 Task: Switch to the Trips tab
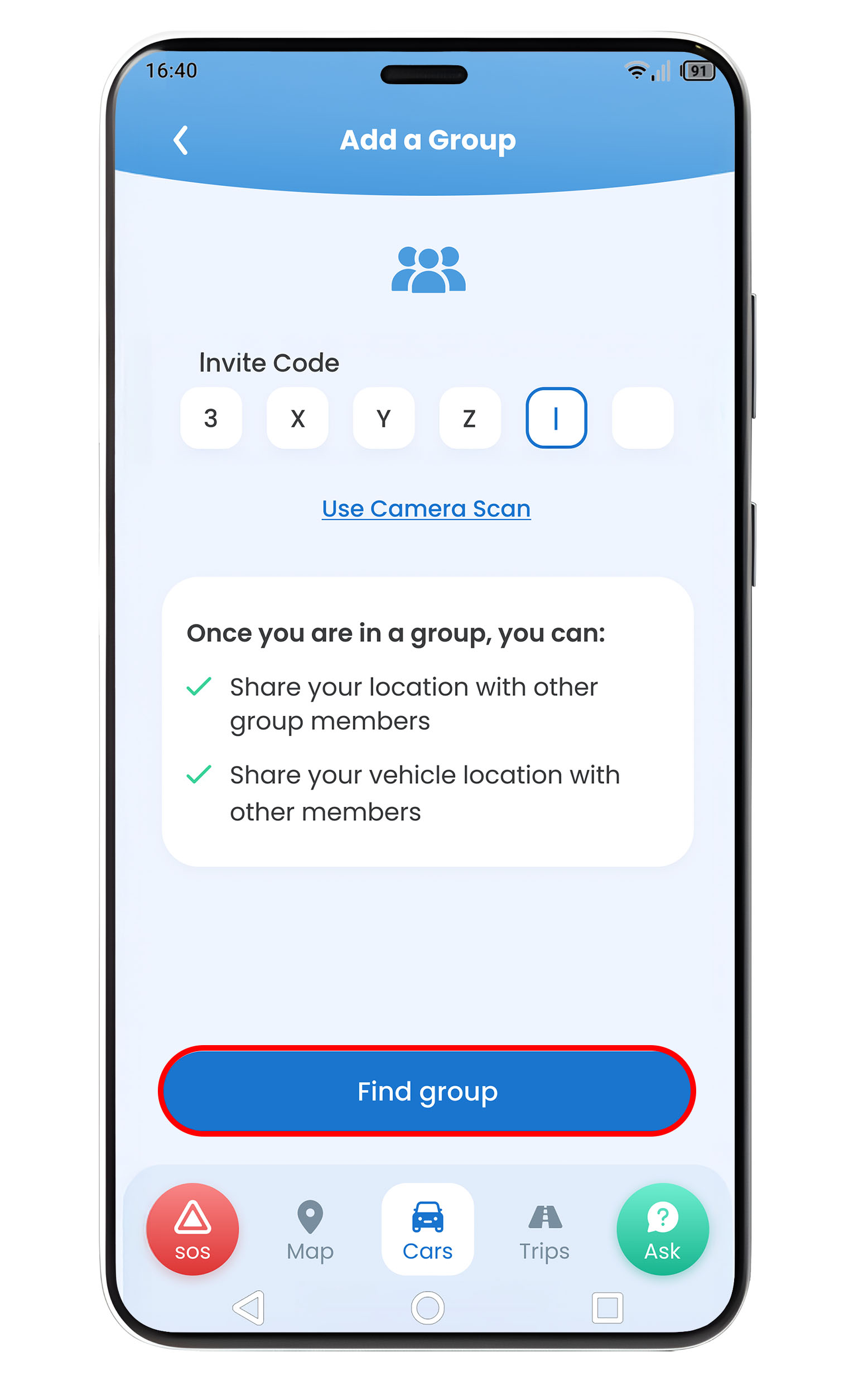click(544, 1229)
